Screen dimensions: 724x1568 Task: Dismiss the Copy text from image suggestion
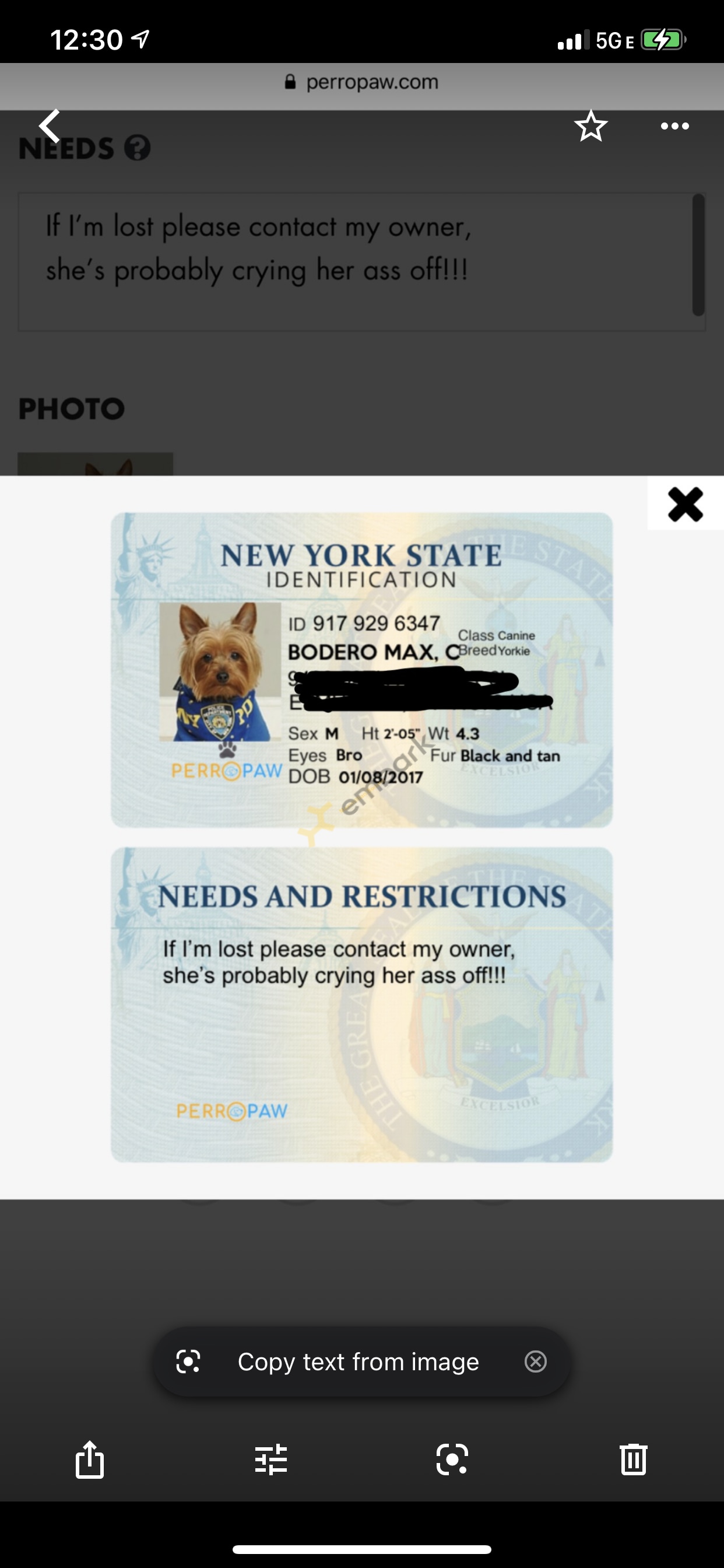535,1361
